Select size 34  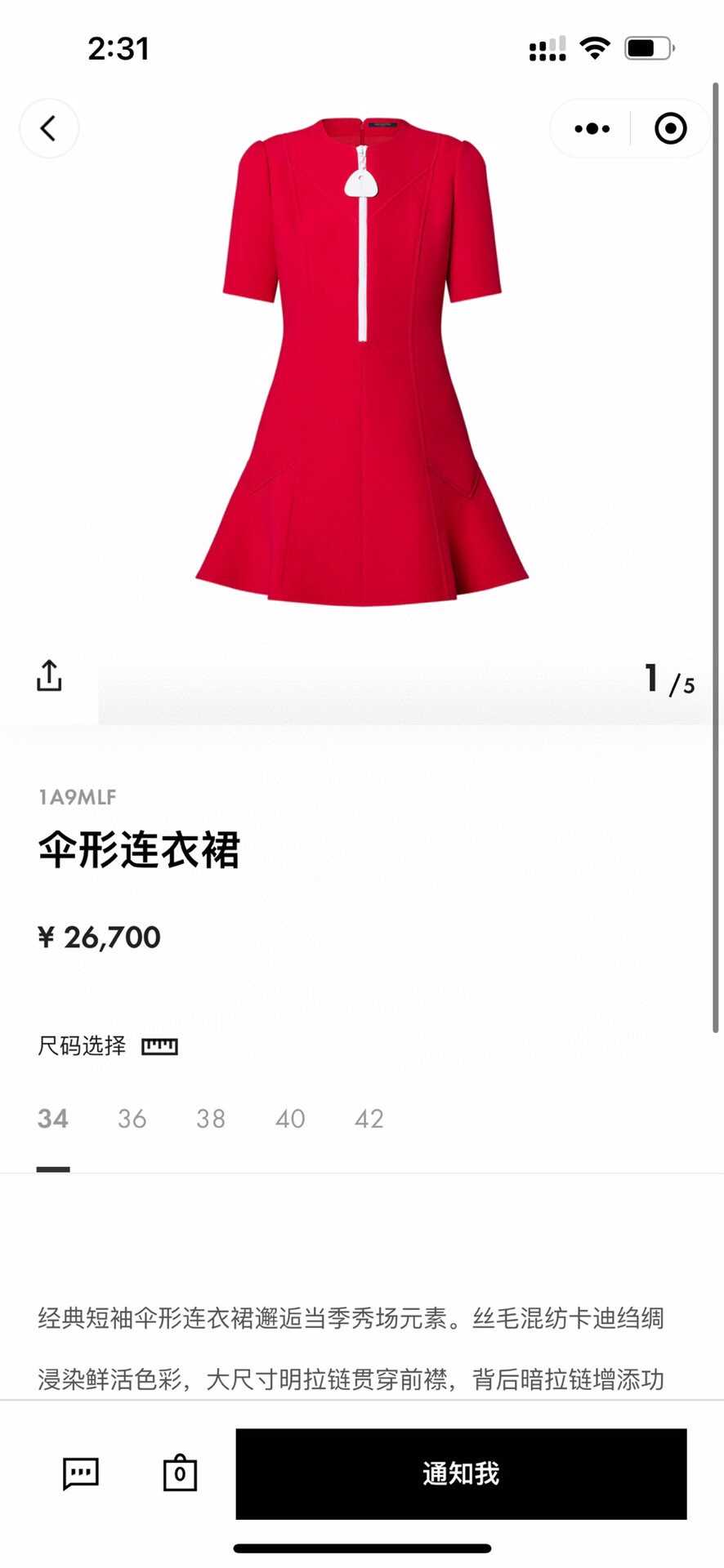click(53, 1118)
